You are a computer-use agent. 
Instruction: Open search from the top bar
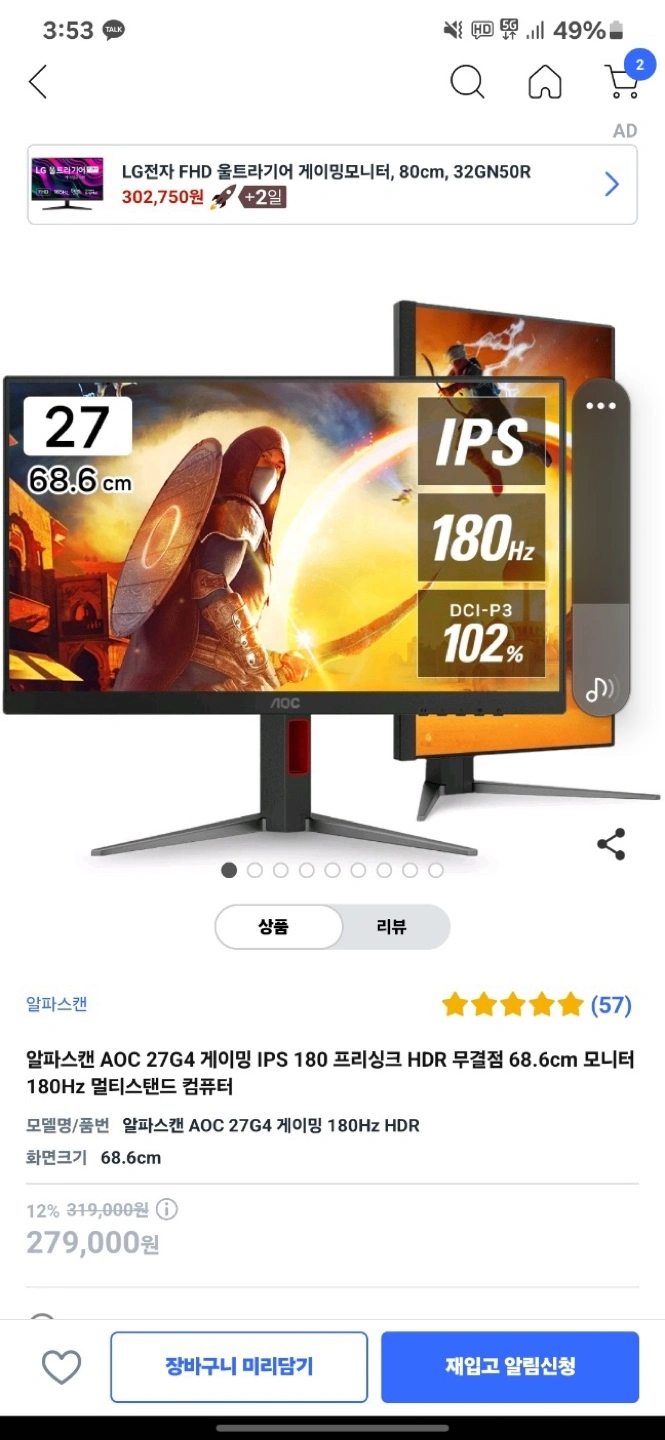tap(466, 82)
